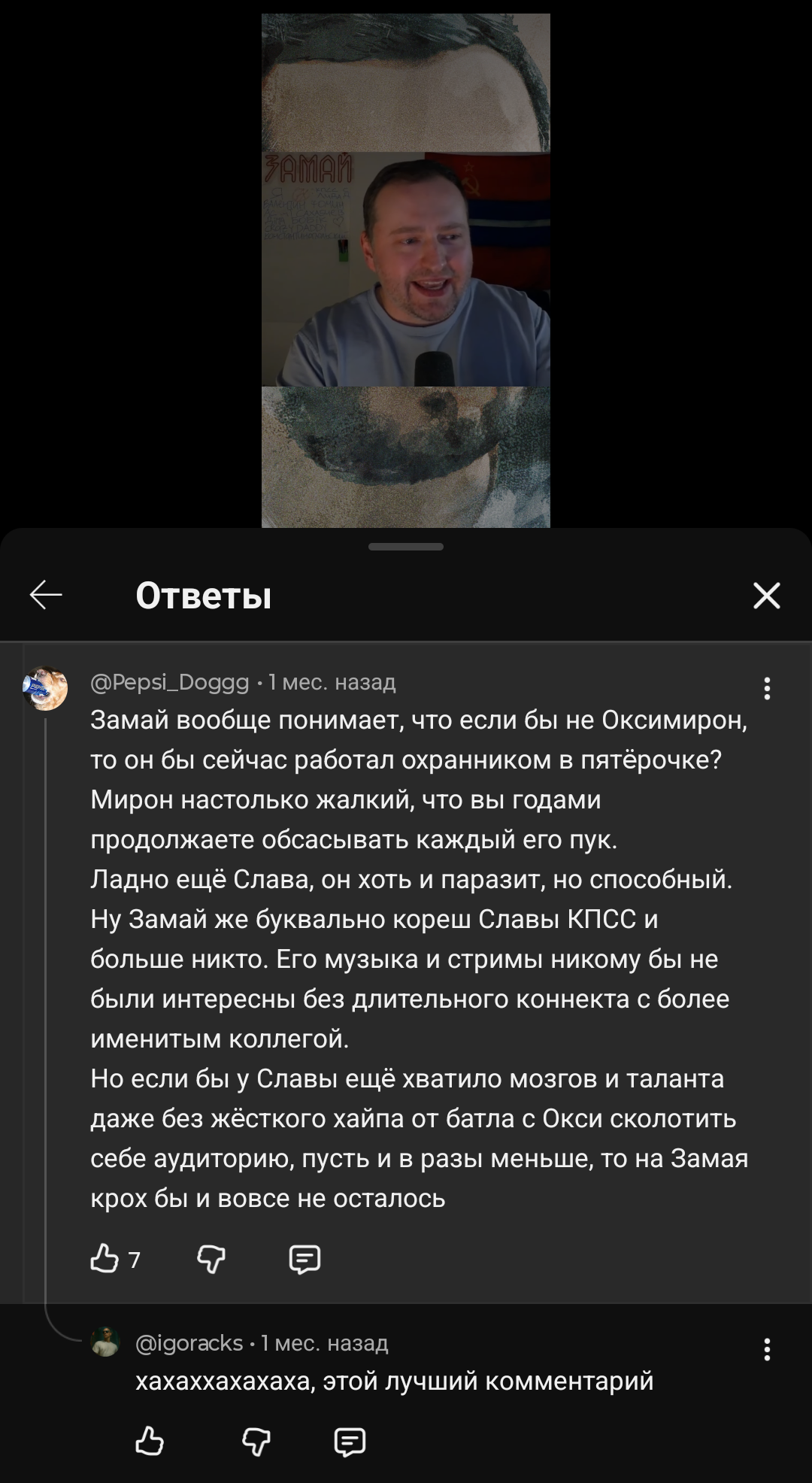Close the Ответы panel
The height and width of the screenshot is (1483, 812).
[766, 596]
